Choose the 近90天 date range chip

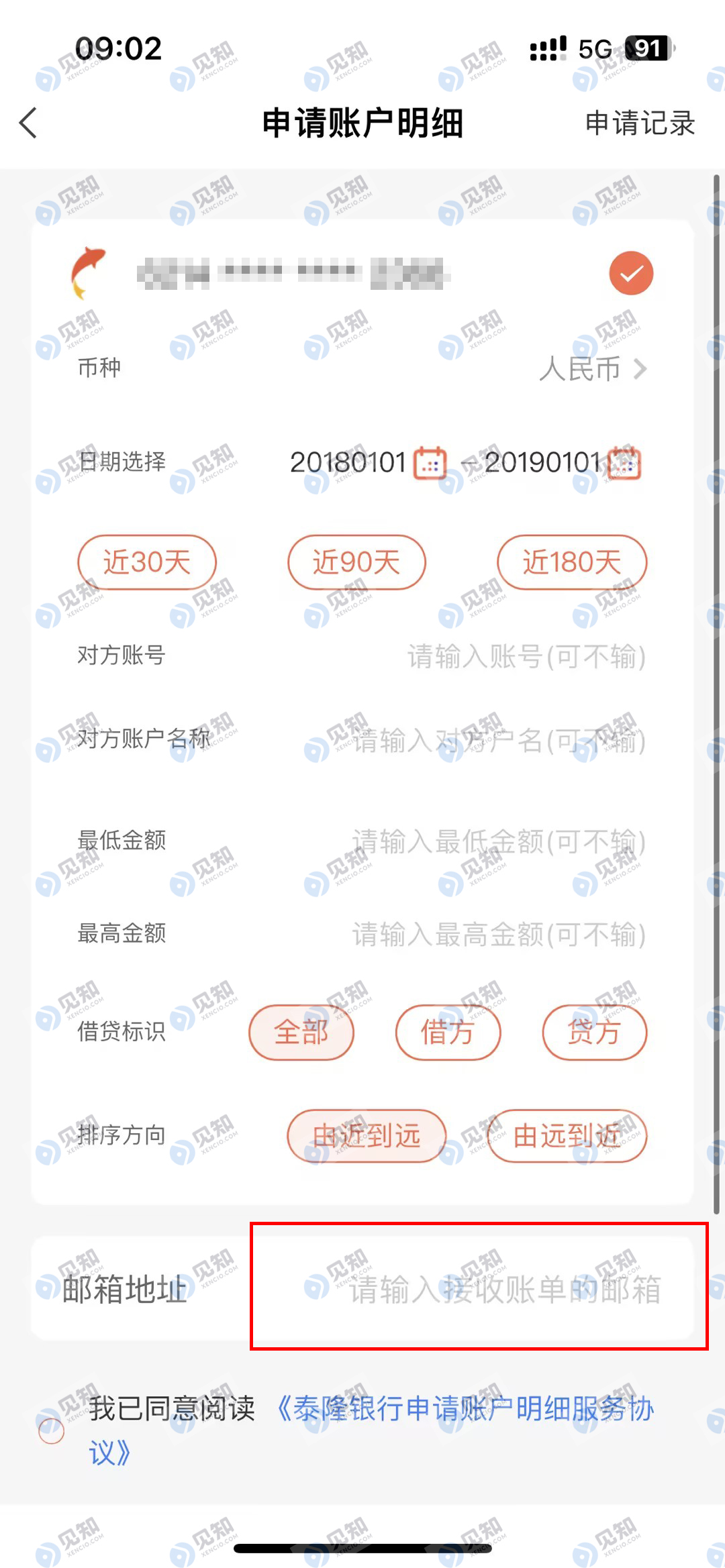[356, 562]
